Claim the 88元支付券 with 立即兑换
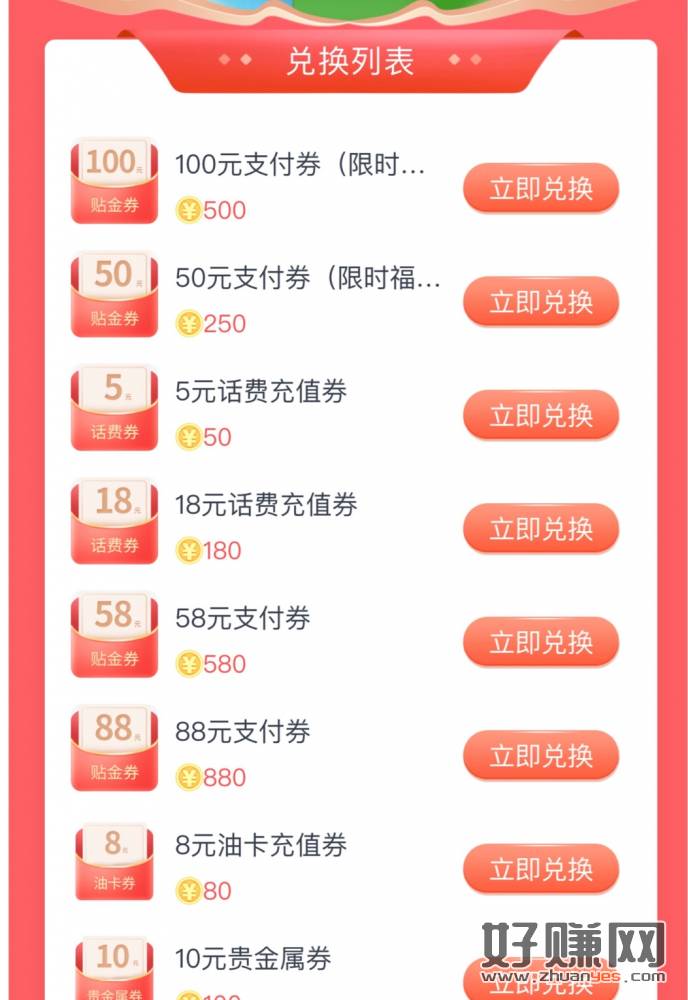The image size is (688, 1000). [x=541, y=755]
